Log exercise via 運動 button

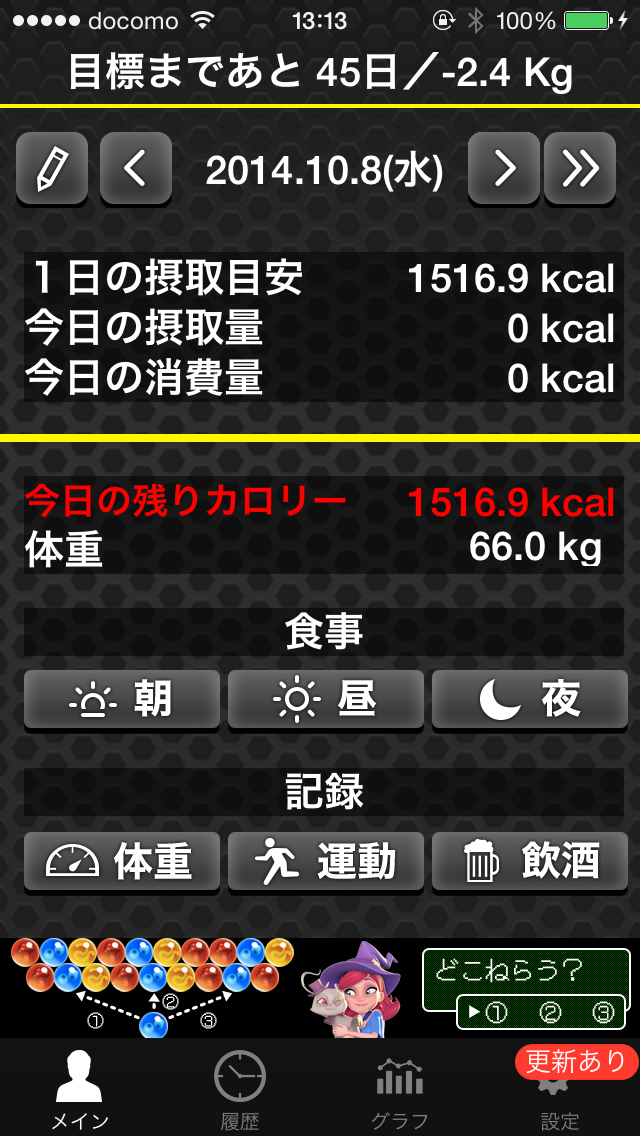click(x=325, y=861)
